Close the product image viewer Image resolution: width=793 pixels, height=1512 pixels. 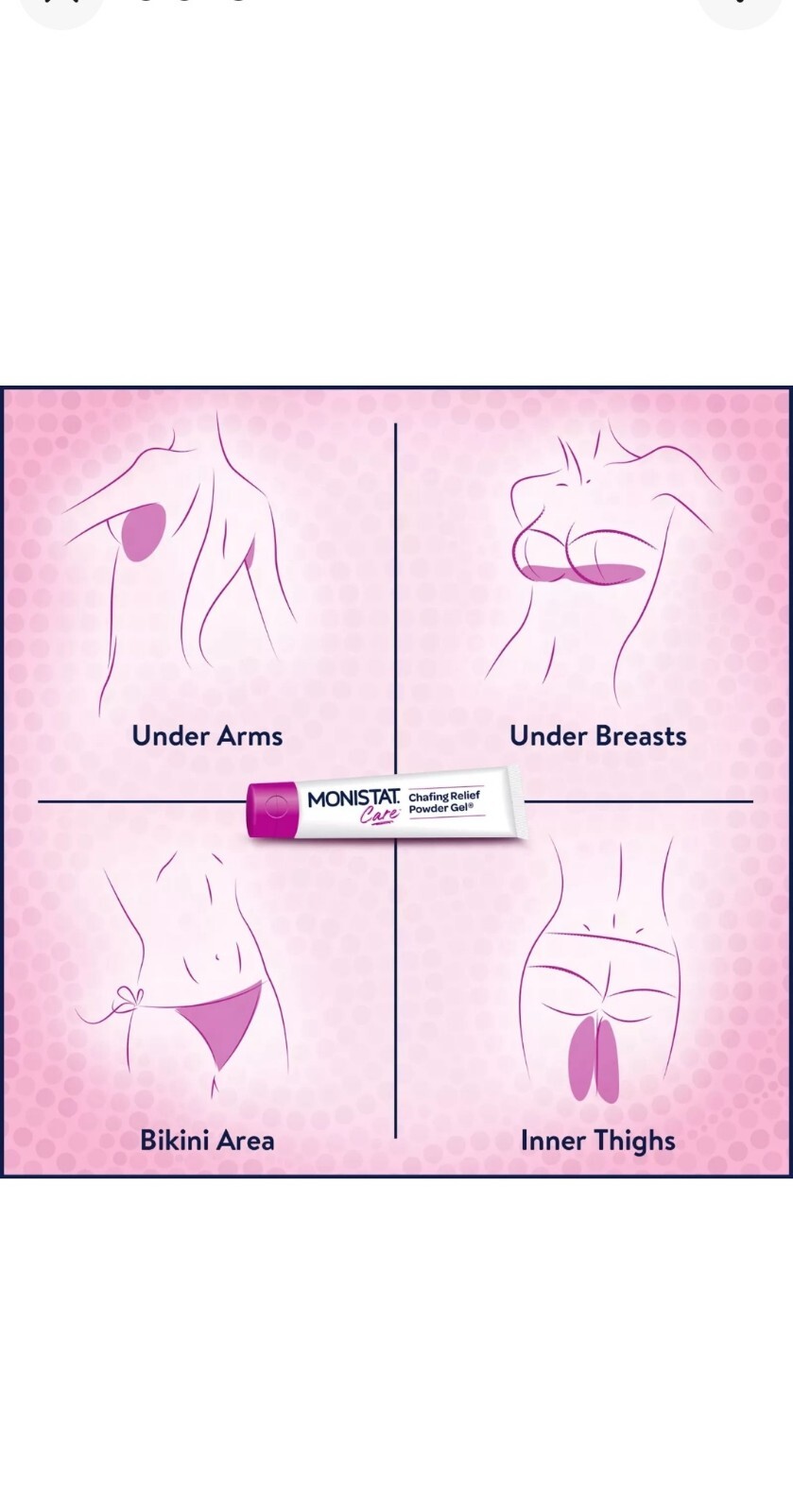coord(60,8)
